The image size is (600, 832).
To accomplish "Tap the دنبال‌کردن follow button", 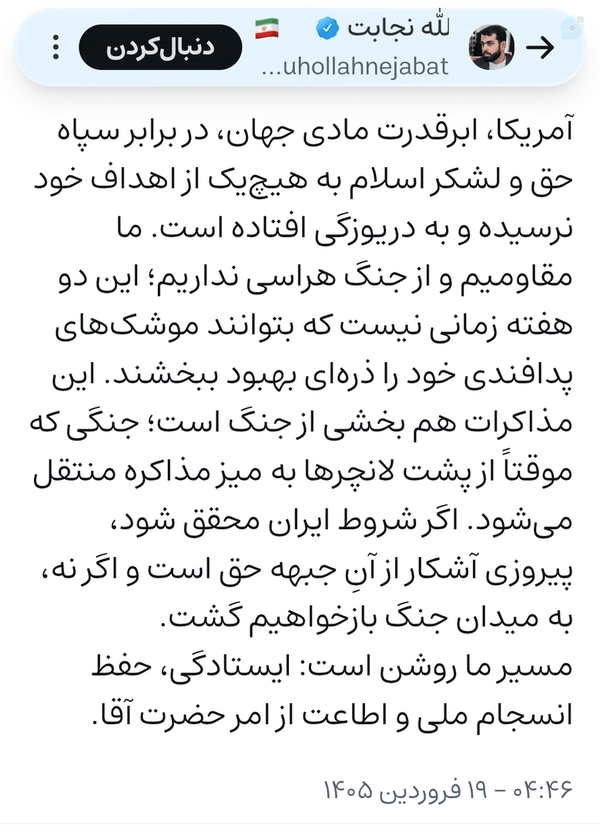I will click(x=160, y=47).
